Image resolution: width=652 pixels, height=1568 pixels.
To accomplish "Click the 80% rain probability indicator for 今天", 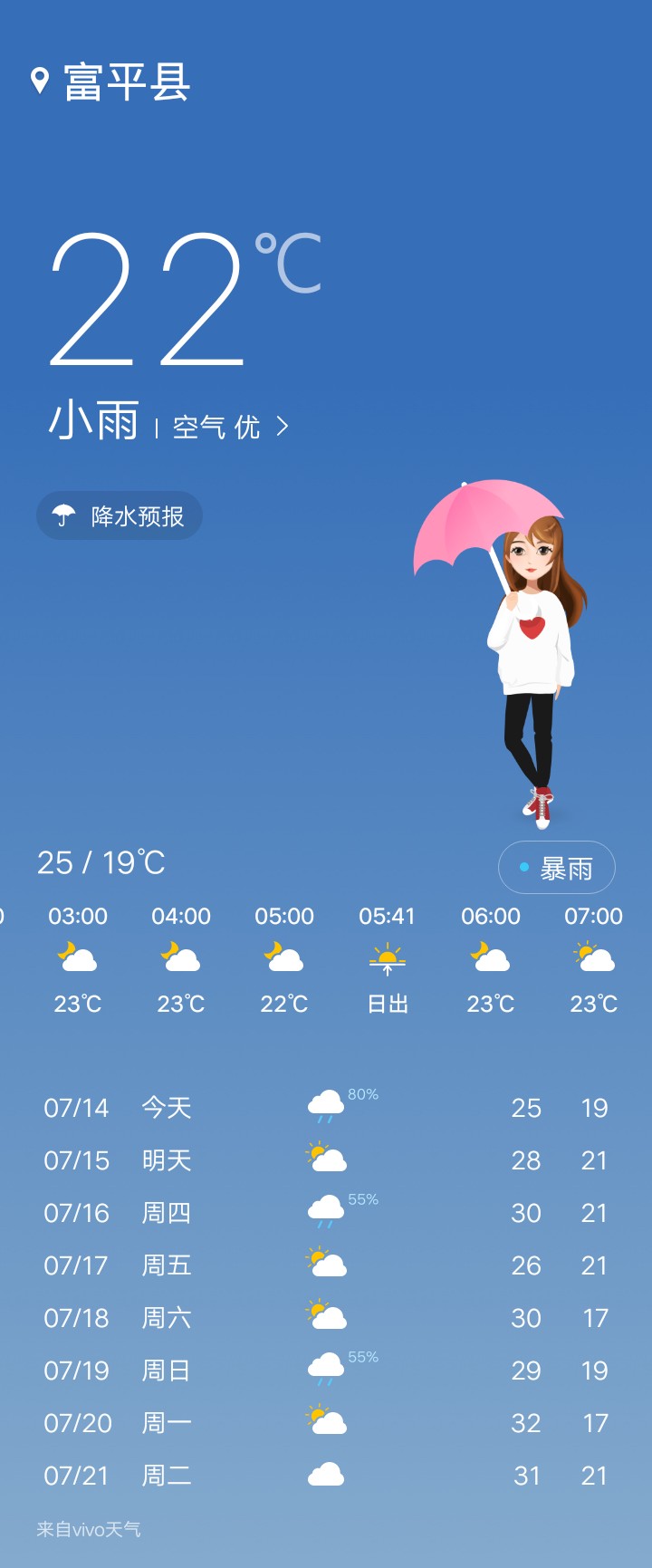I will [360, 1093].
